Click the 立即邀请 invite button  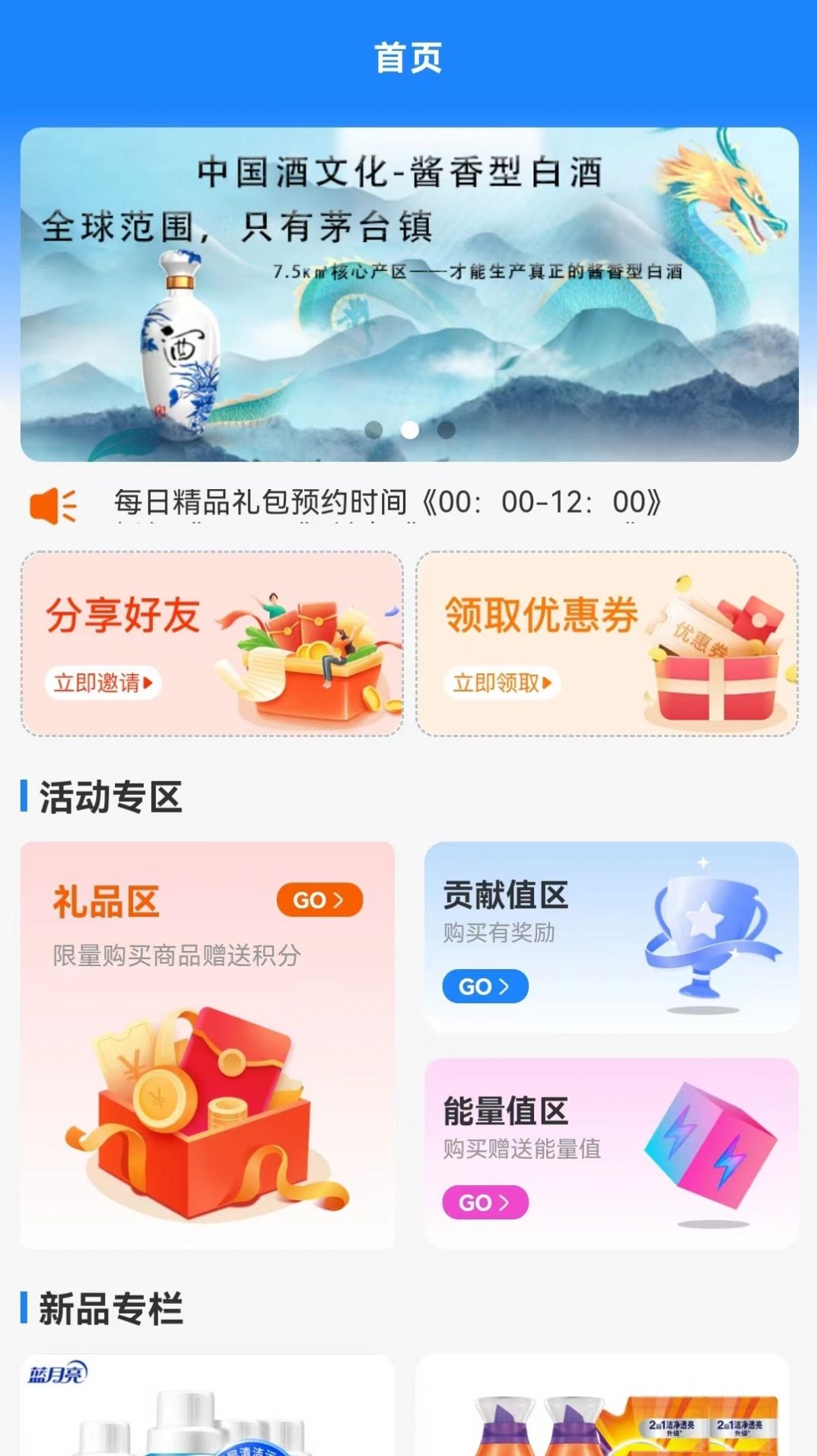[x=101, y=683]
